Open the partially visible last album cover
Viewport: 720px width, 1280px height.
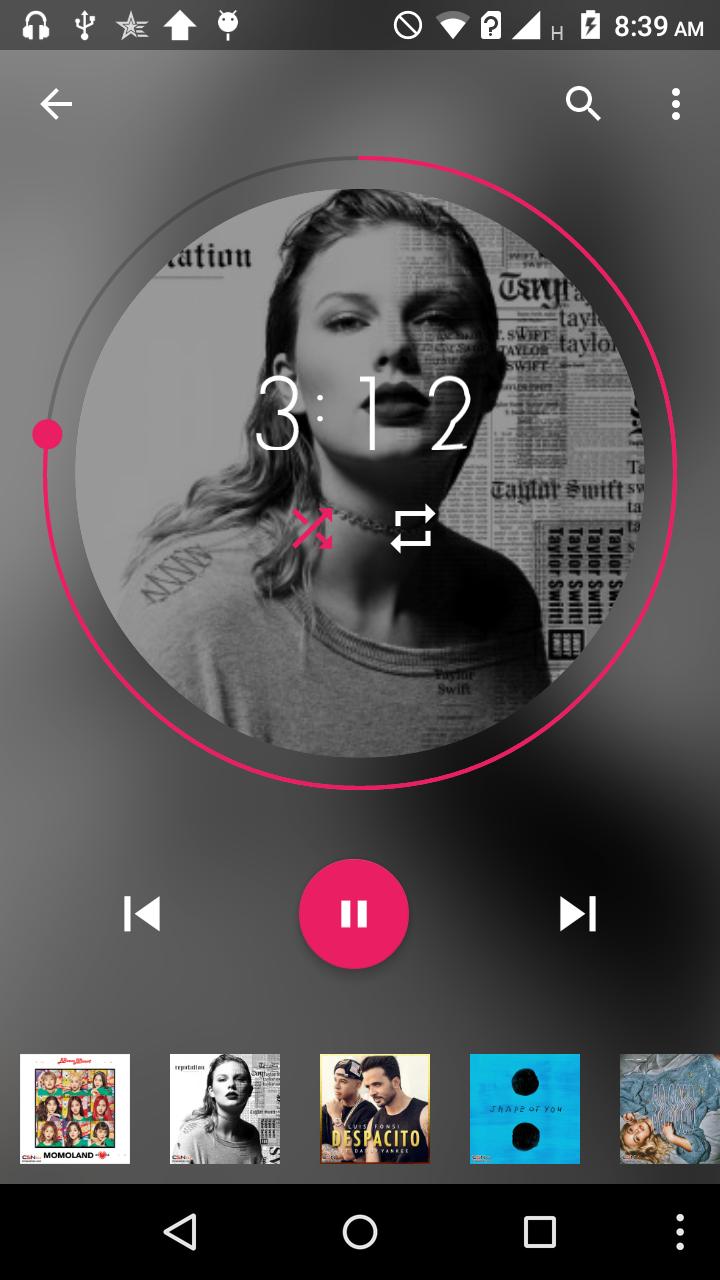670,1108
